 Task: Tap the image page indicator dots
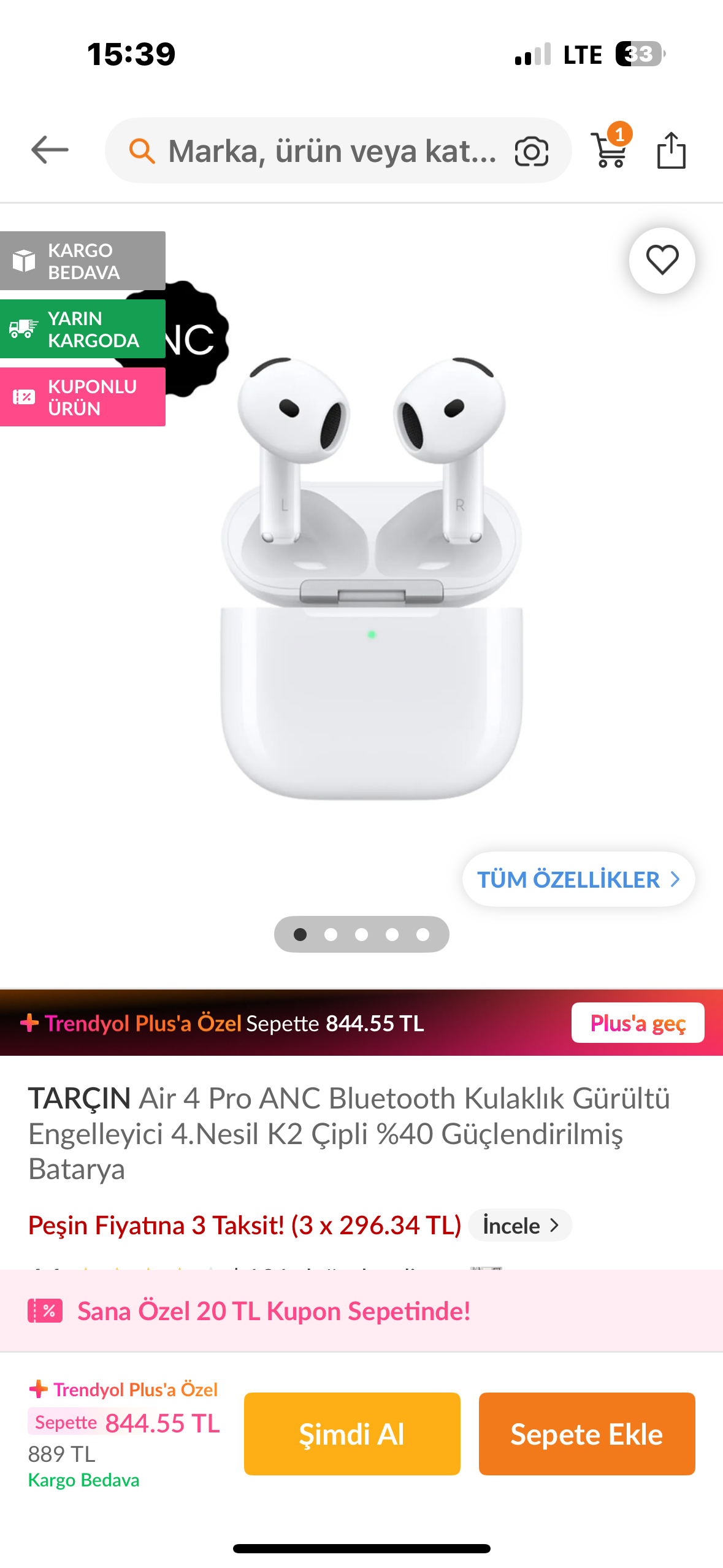(361, 934)
